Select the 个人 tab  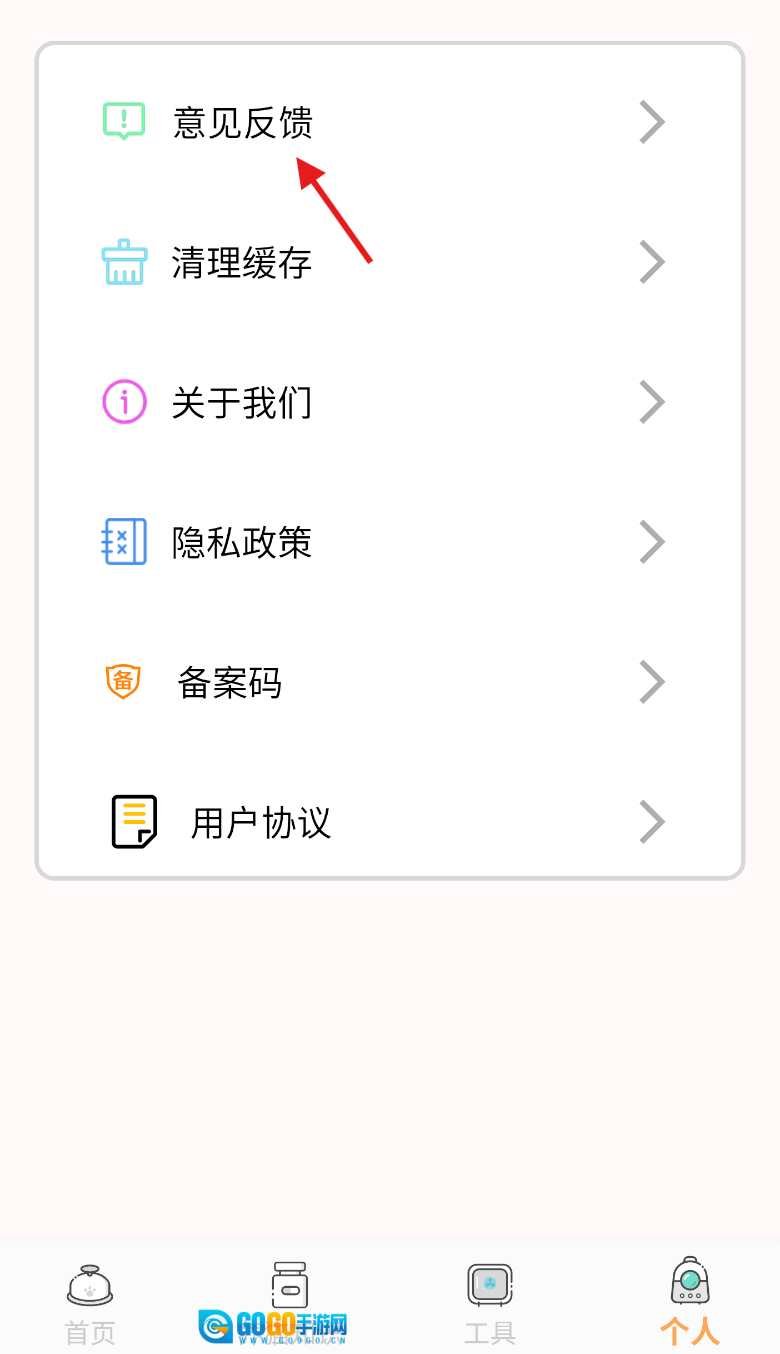pyautogui.click(x=690, y=1300)
